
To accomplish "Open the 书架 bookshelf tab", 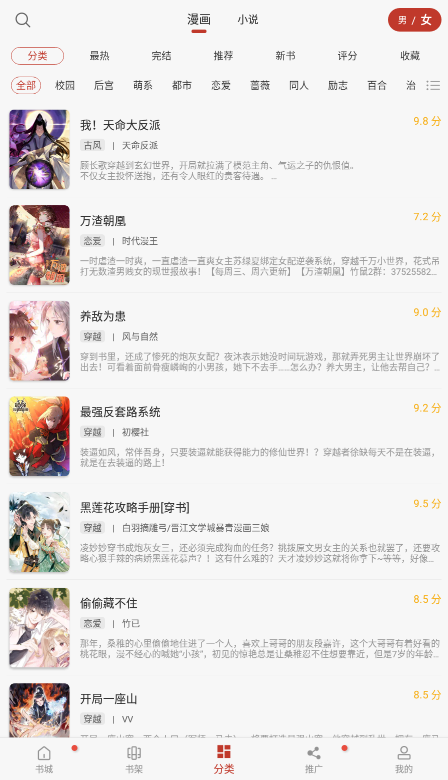I will (134, 759).
